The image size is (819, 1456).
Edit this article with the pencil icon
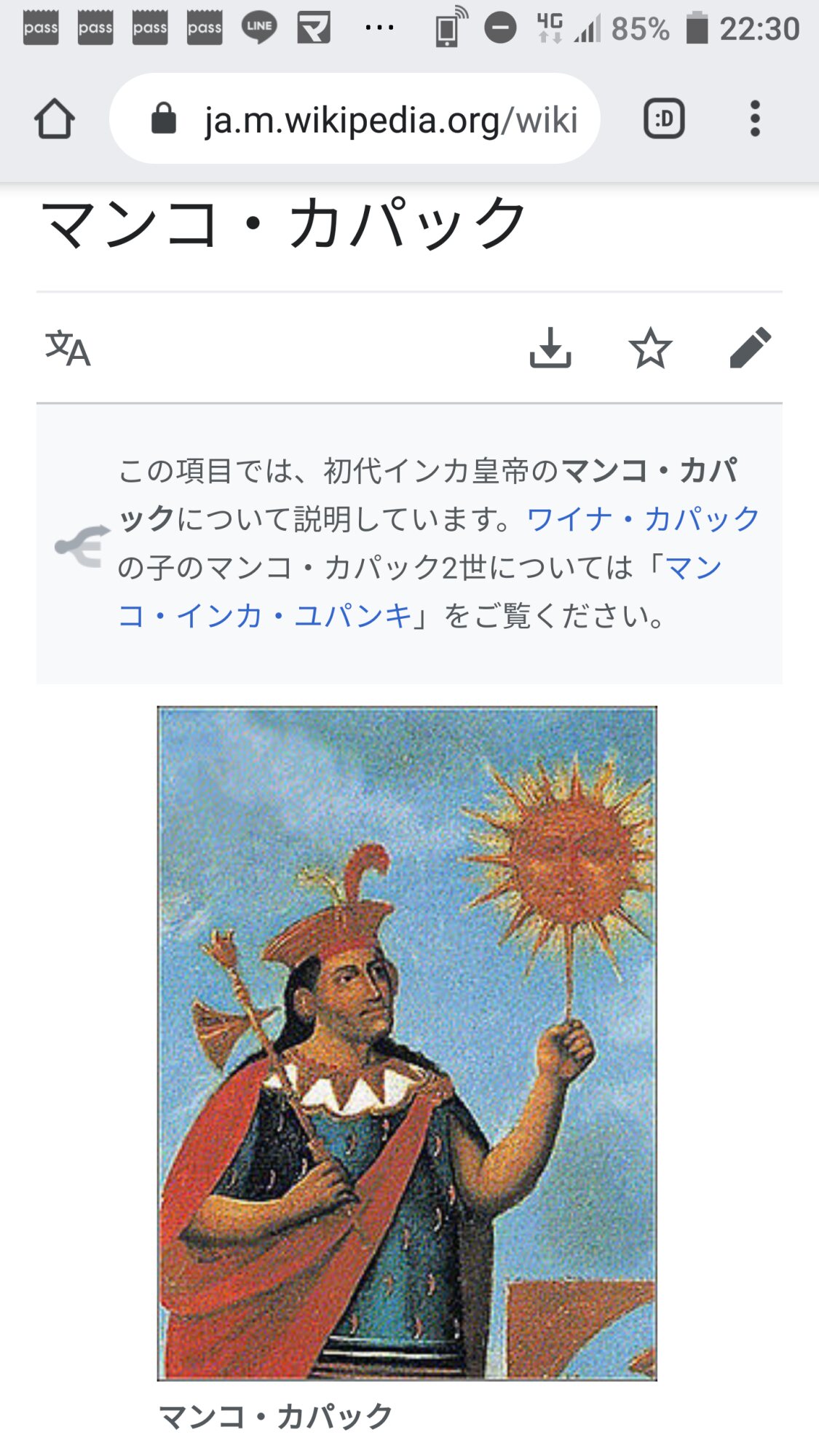750,348
